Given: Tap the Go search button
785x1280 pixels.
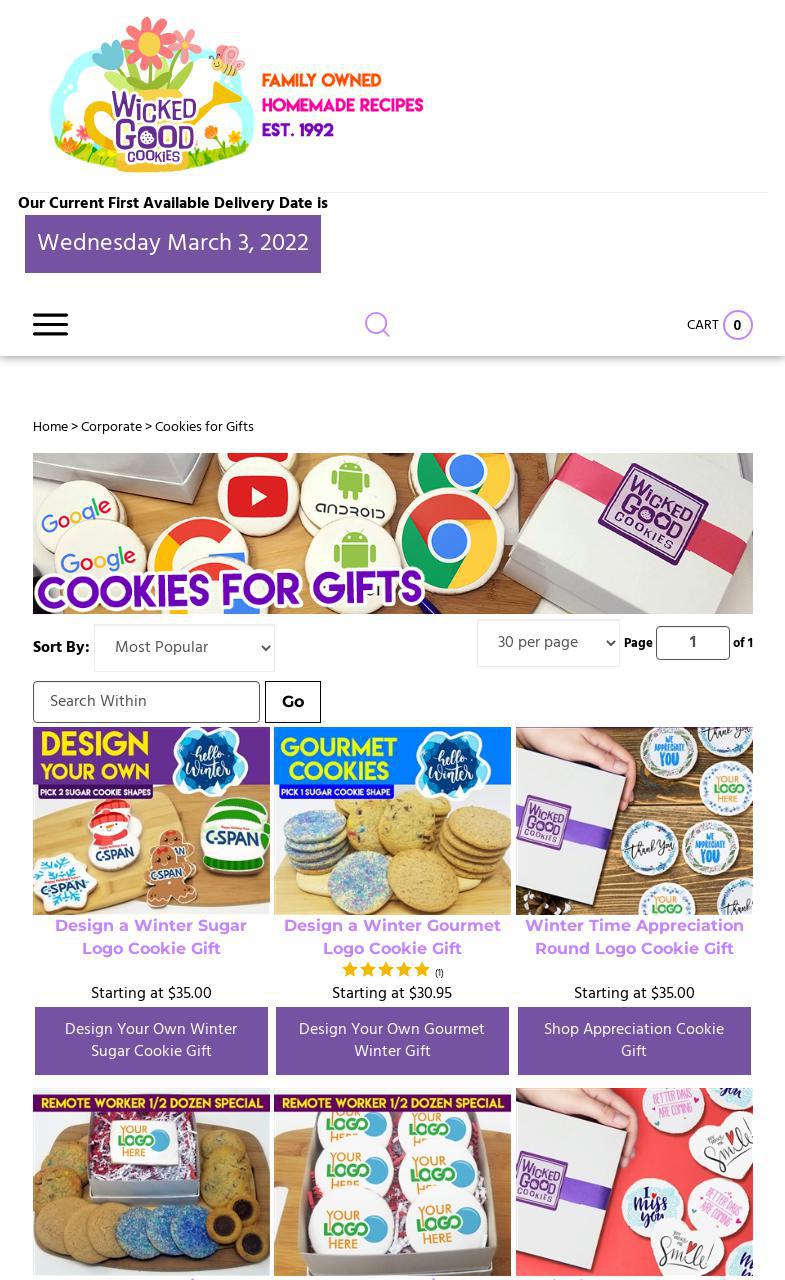Looking at the screenshot, I should [x=292, y=702].
